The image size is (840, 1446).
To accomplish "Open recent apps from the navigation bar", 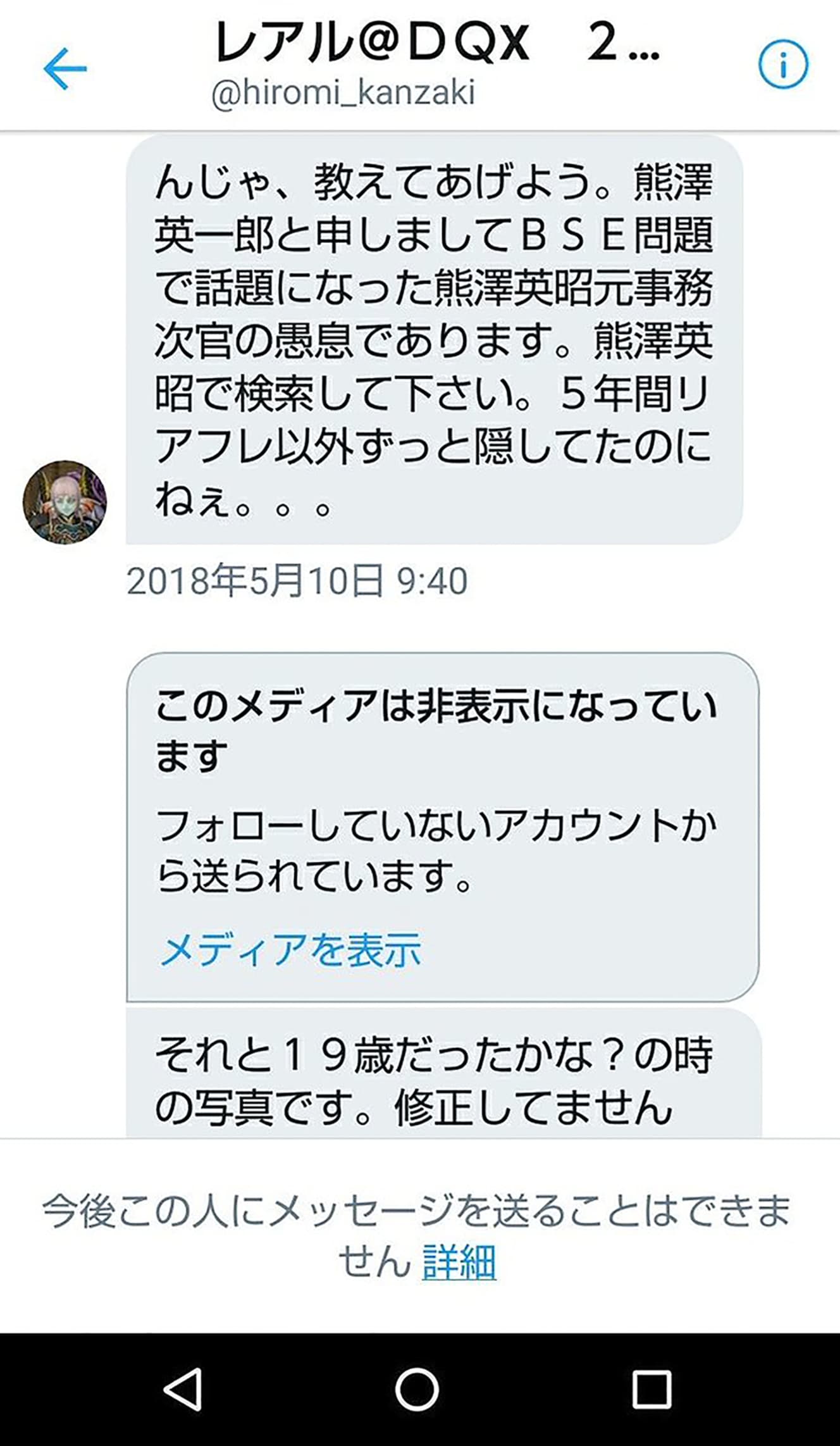I will 652,1390.
